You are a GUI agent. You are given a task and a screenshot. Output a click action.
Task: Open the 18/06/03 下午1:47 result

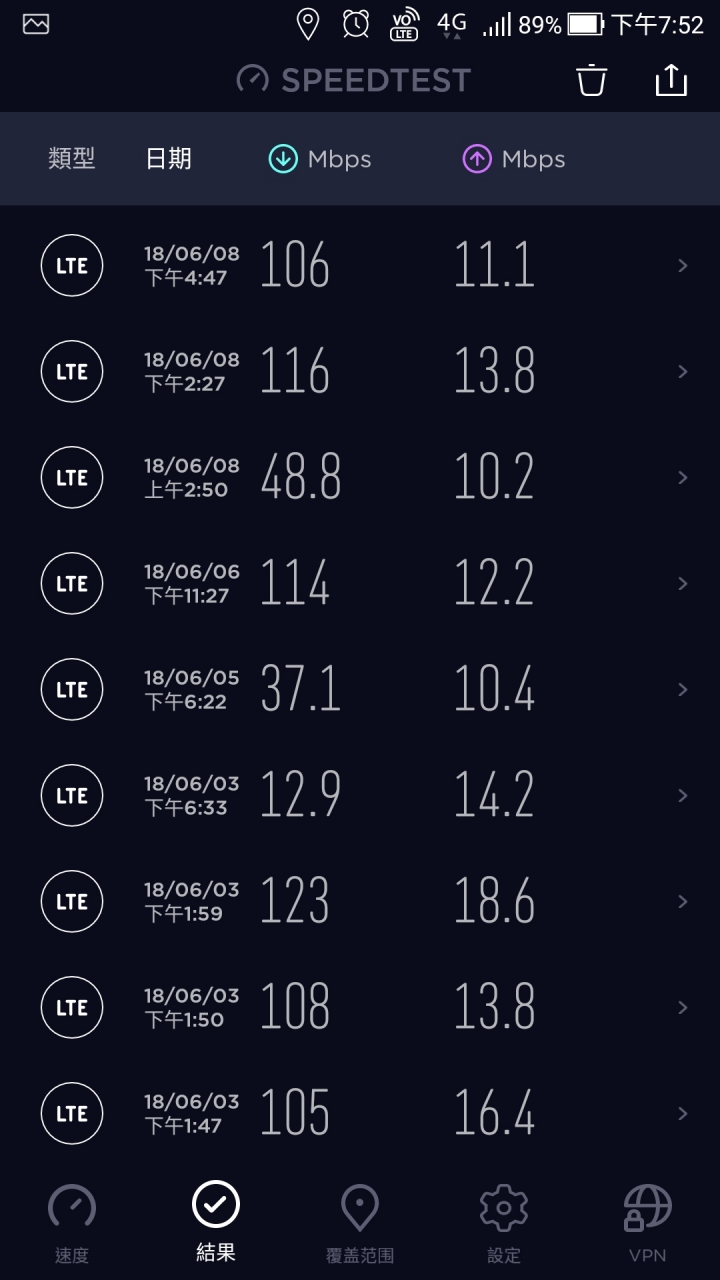tap(360, 1113)
